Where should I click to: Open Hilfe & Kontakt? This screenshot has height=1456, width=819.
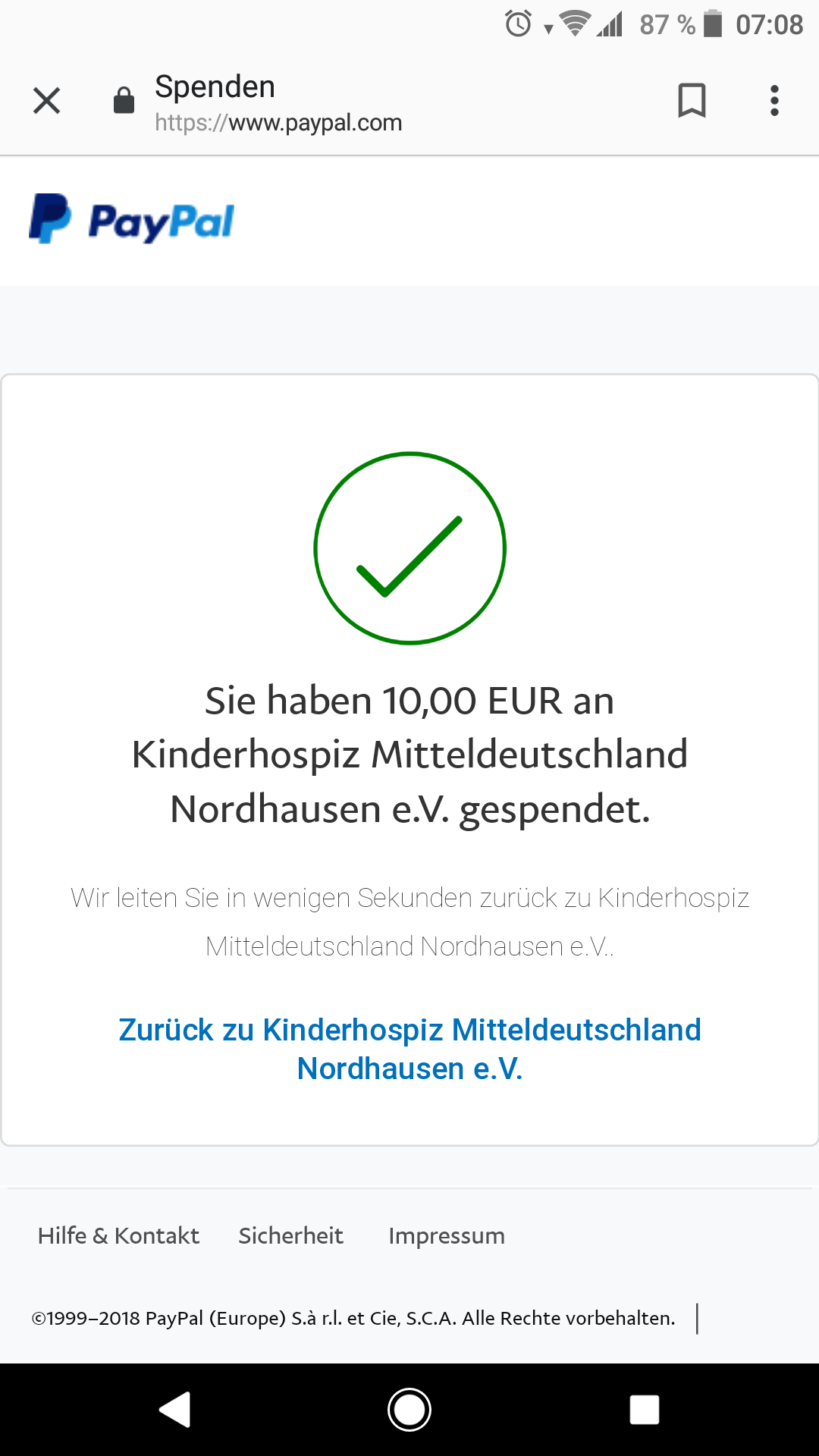point(118,1235)
